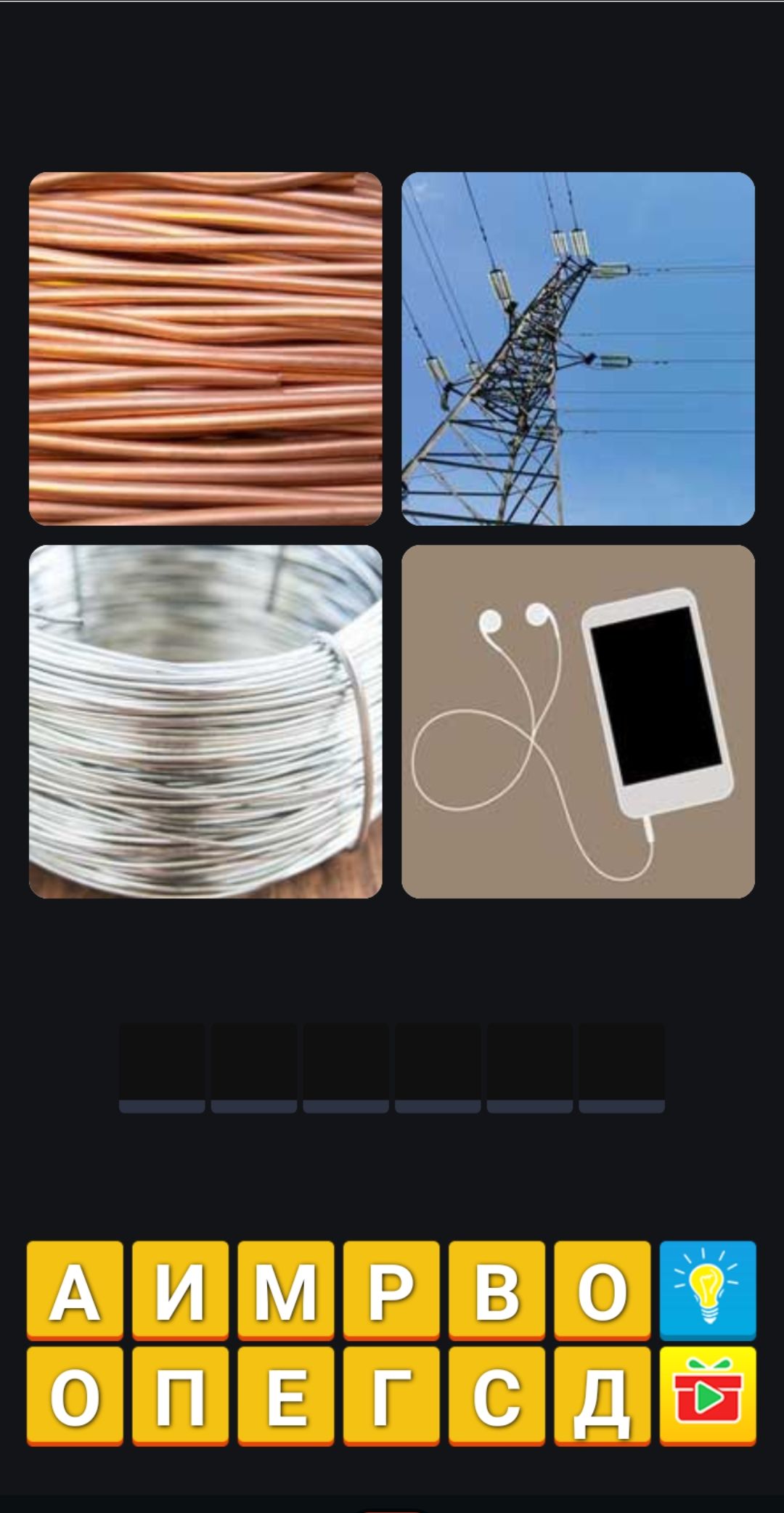Open the video gift reward button

(708, 1396)
